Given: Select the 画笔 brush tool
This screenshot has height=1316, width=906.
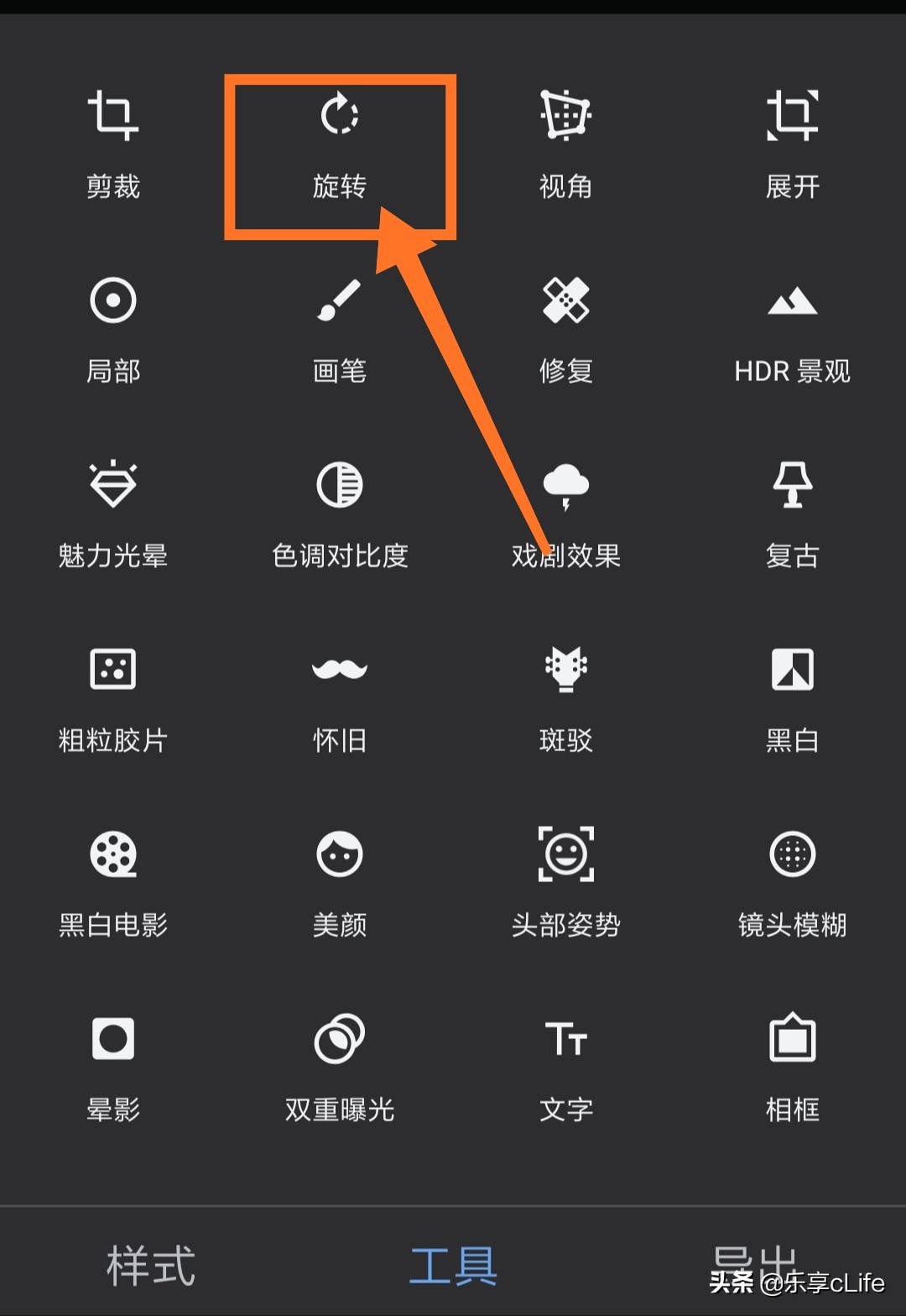Looking at the screenshot, I should 340,329.
